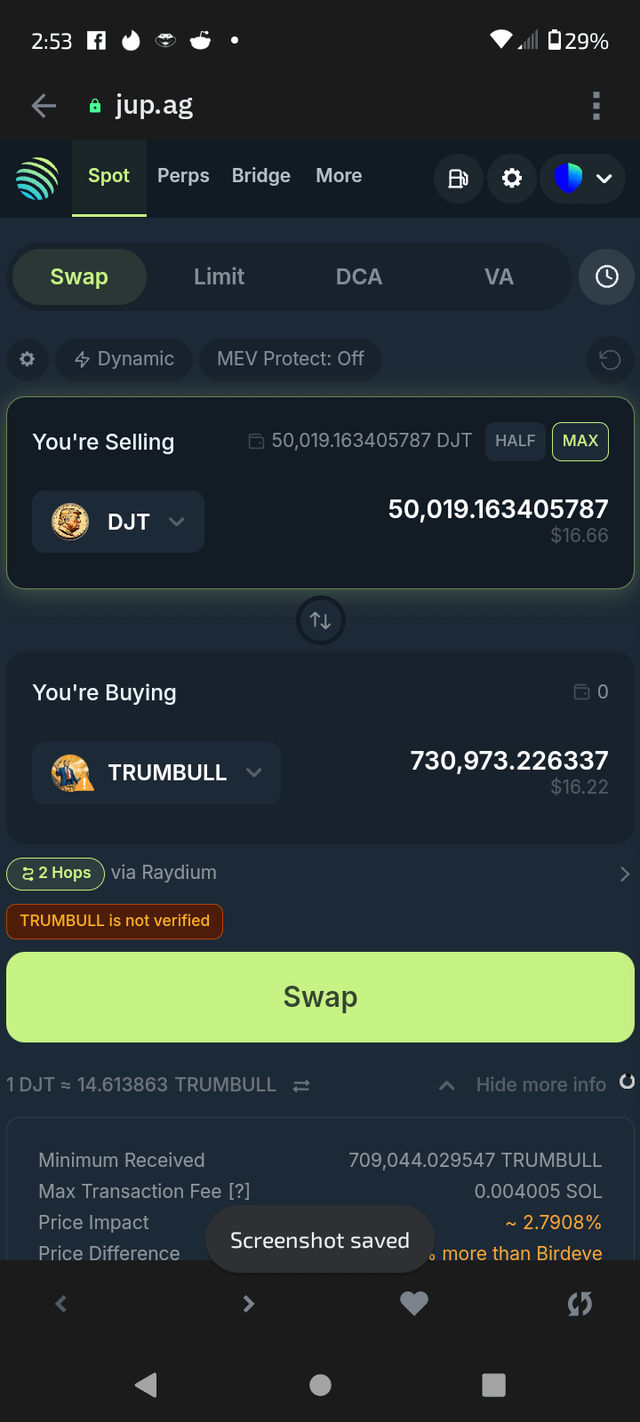Open swap history clock icon

(607, 277)
